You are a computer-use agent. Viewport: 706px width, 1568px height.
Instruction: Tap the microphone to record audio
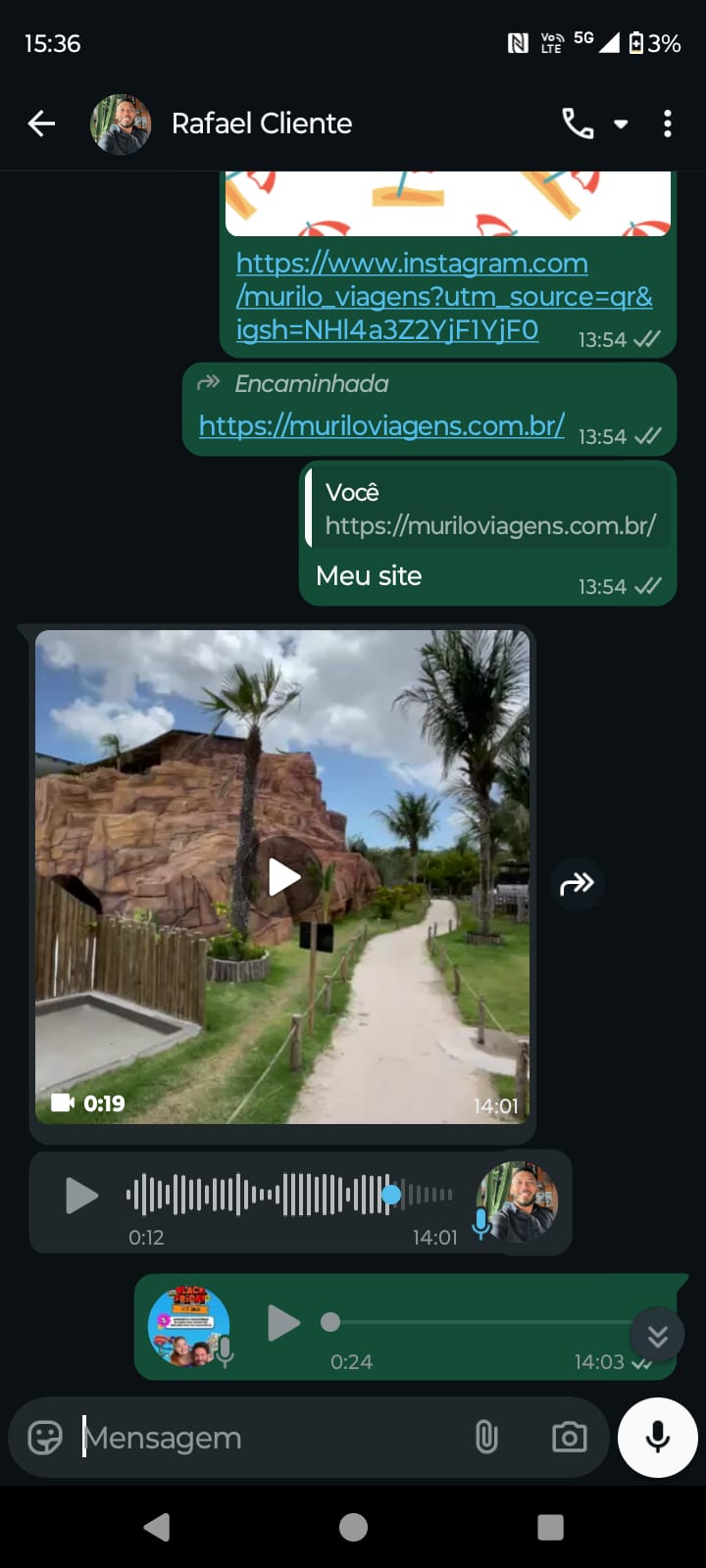657,1438
